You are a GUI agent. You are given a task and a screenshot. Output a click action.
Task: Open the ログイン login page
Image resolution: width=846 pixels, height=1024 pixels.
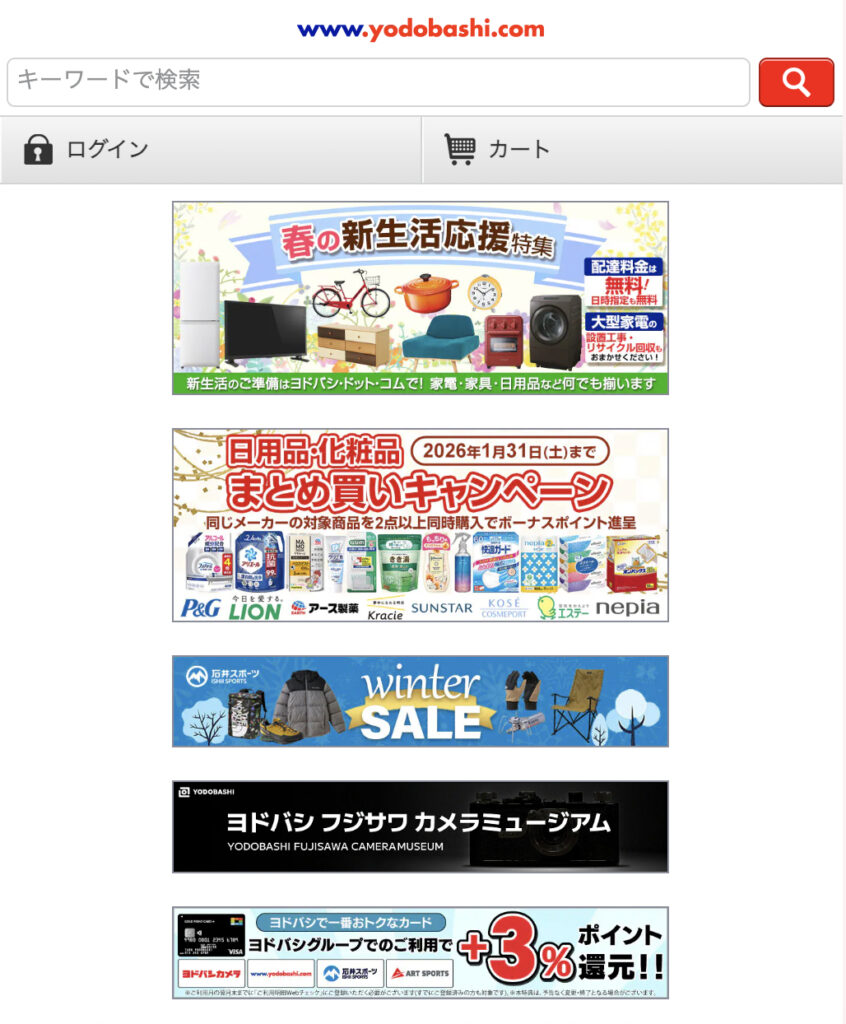click(x=210, y=150)
